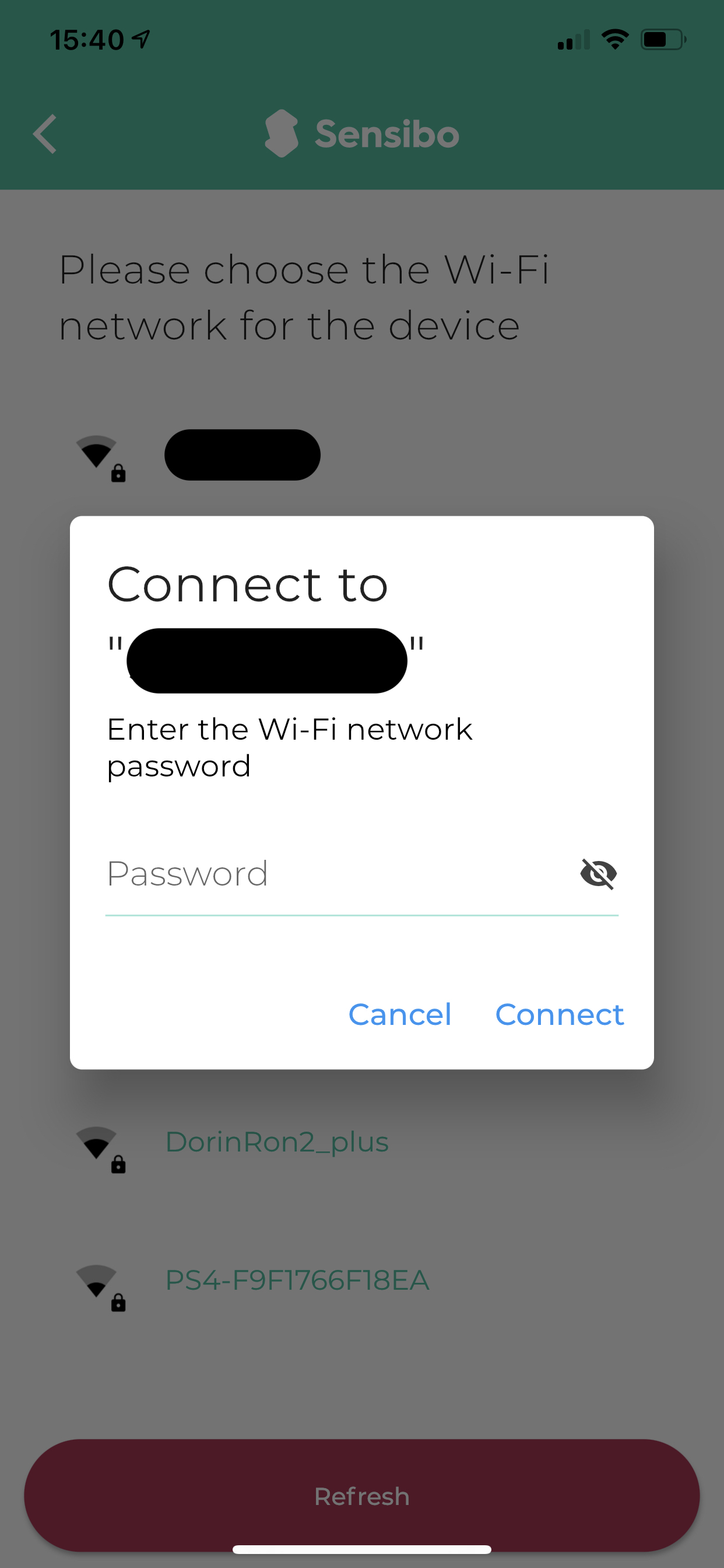Toggle password visibility eye icon
This screenshot has width=724, height=1568.
pos(599,874)
